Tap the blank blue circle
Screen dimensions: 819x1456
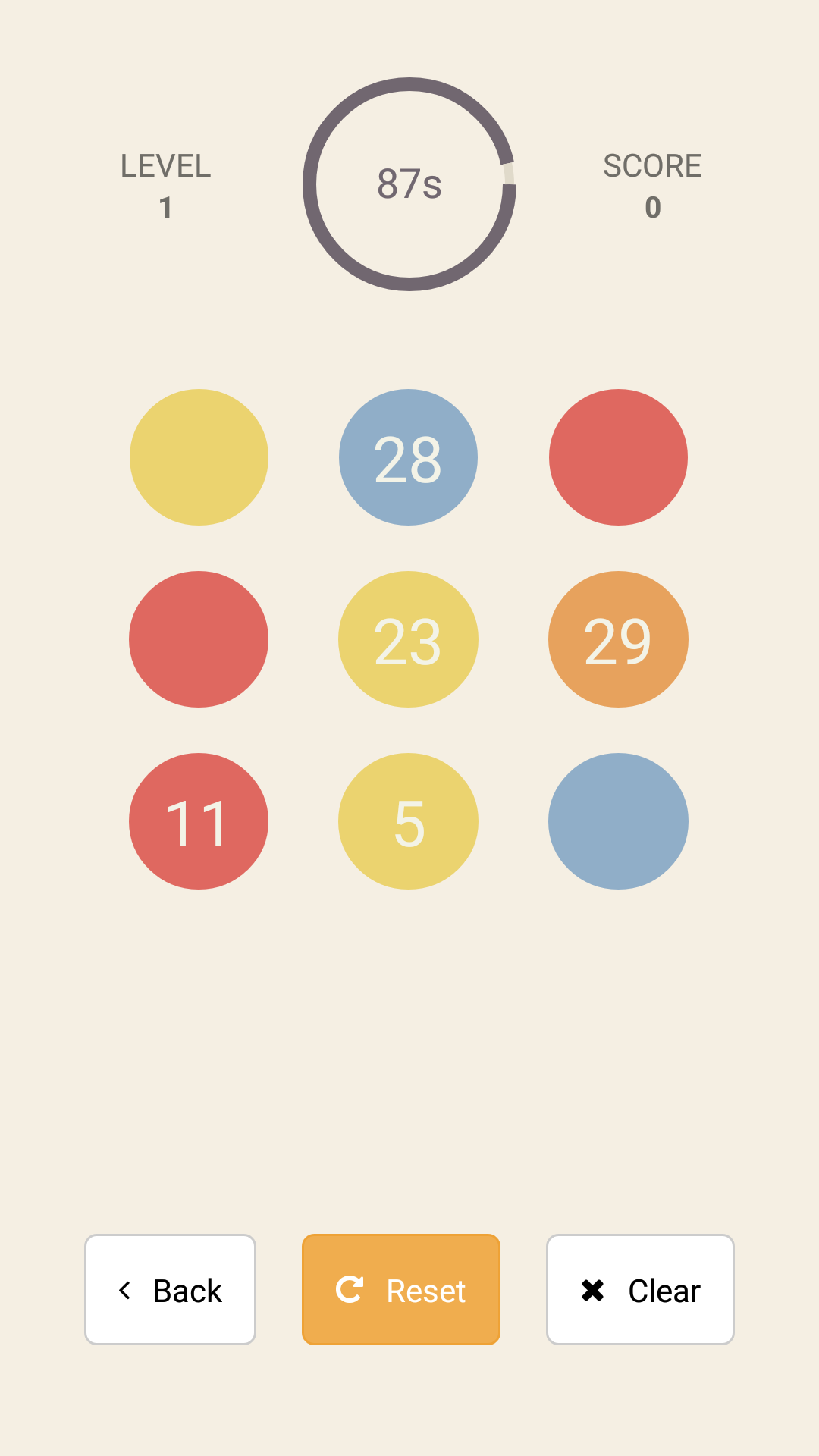618,821
